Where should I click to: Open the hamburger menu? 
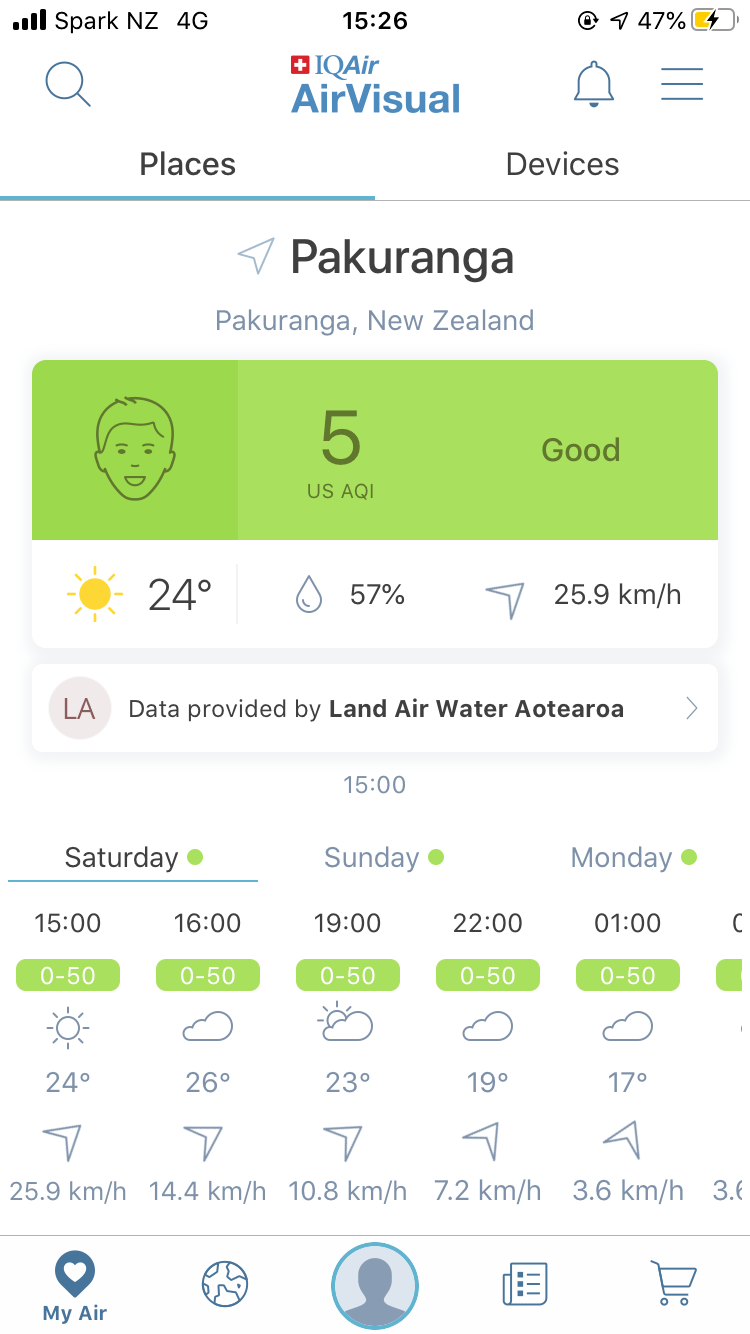682,84
